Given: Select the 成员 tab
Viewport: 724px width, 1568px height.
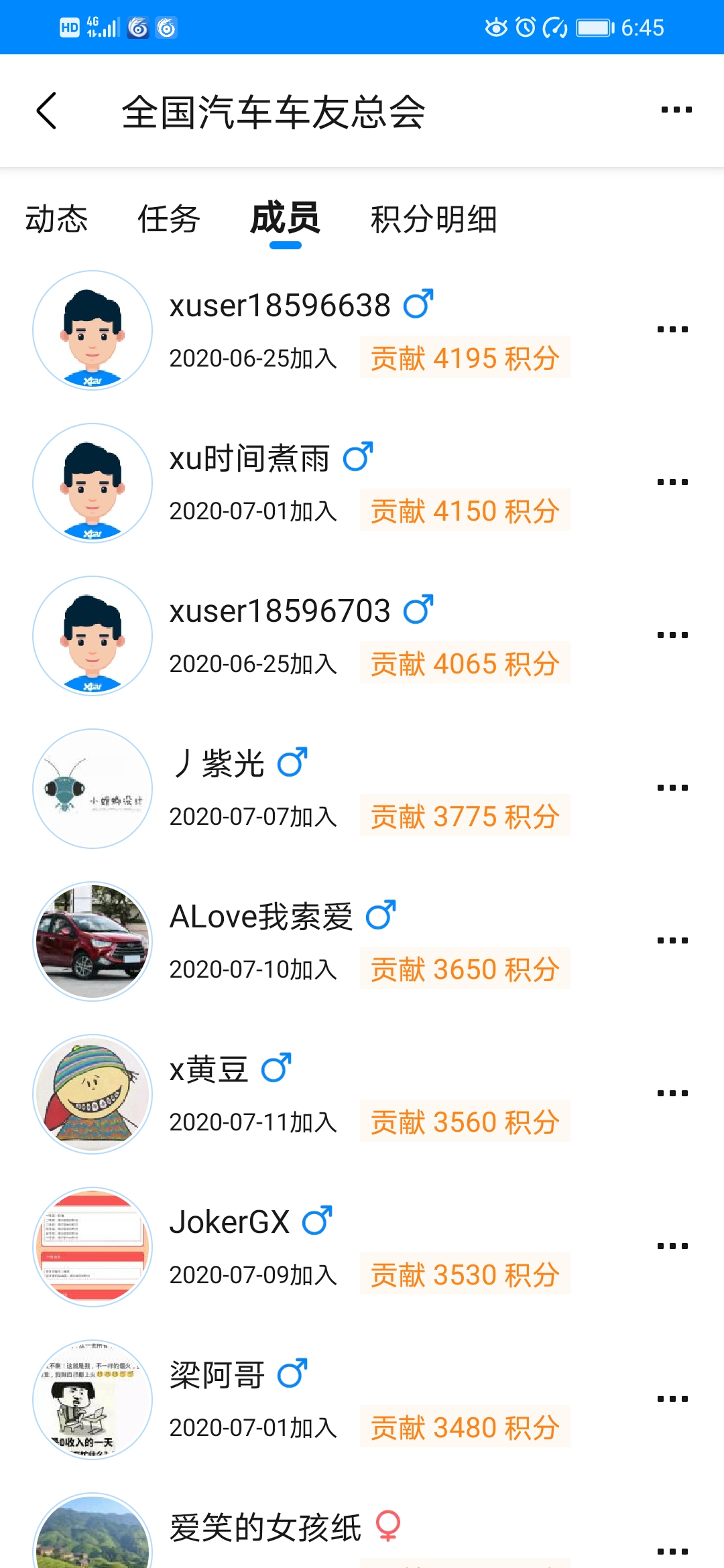Looking at the screenshot, I should pos(286,219).
